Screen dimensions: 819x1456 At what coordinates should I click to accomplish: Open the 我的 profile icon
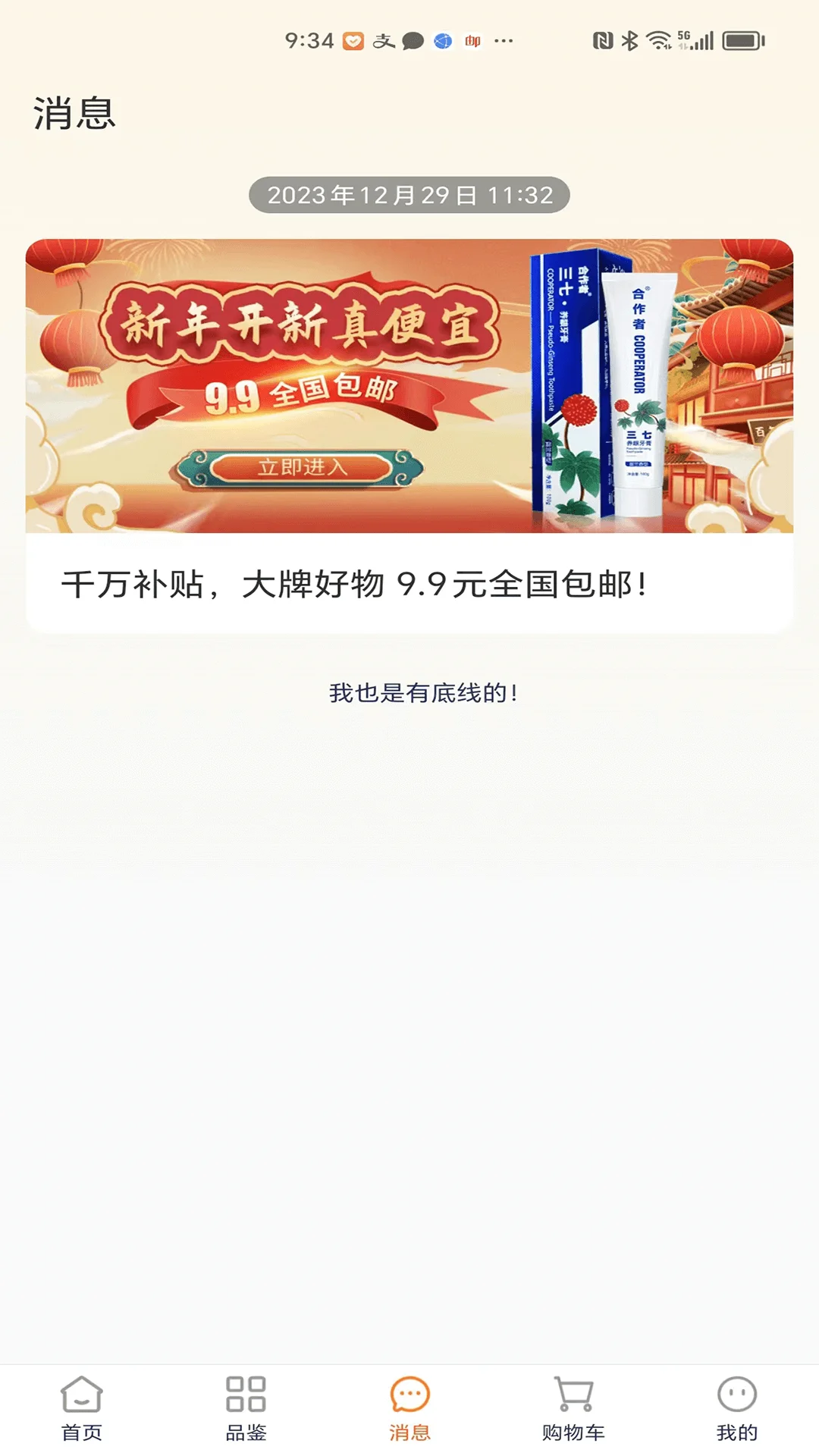(735, 1409)
